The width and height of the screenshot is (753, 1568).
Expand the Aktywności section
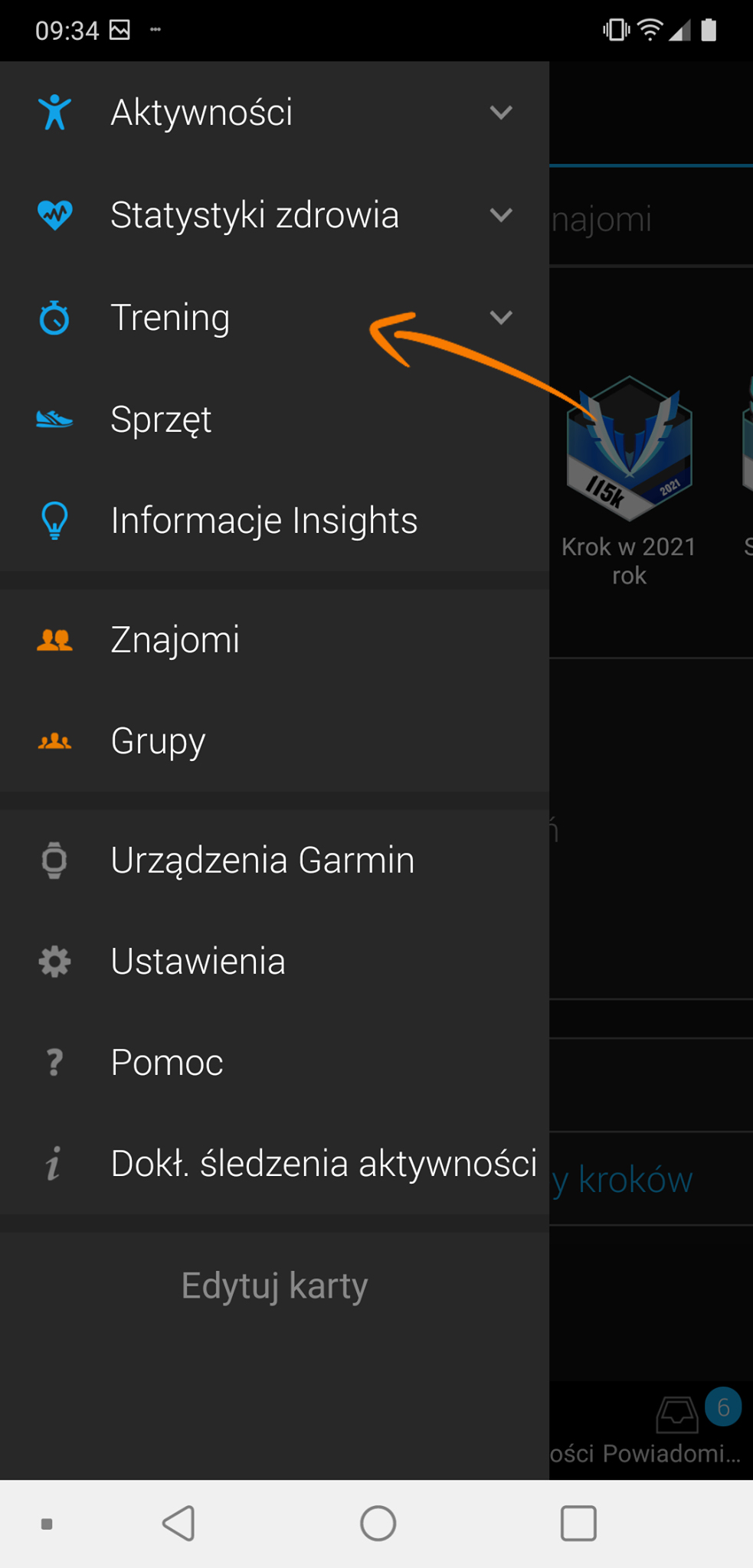(502, 112)
